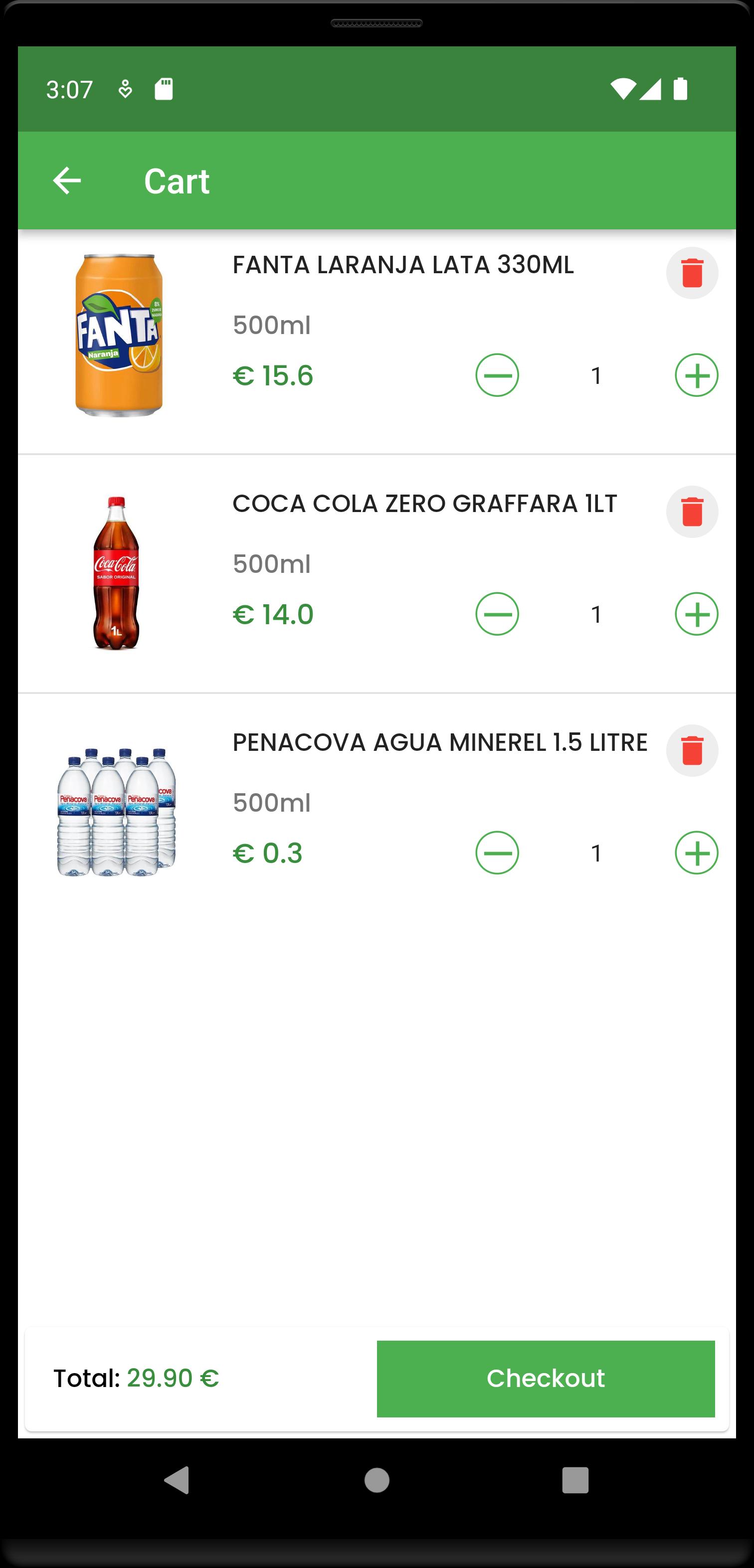Image resolution: width=754 pixels, height=1568 pixels.
Task: Decrease Penacova Agua Minerel quantity
Action: [x=497, y=852]
